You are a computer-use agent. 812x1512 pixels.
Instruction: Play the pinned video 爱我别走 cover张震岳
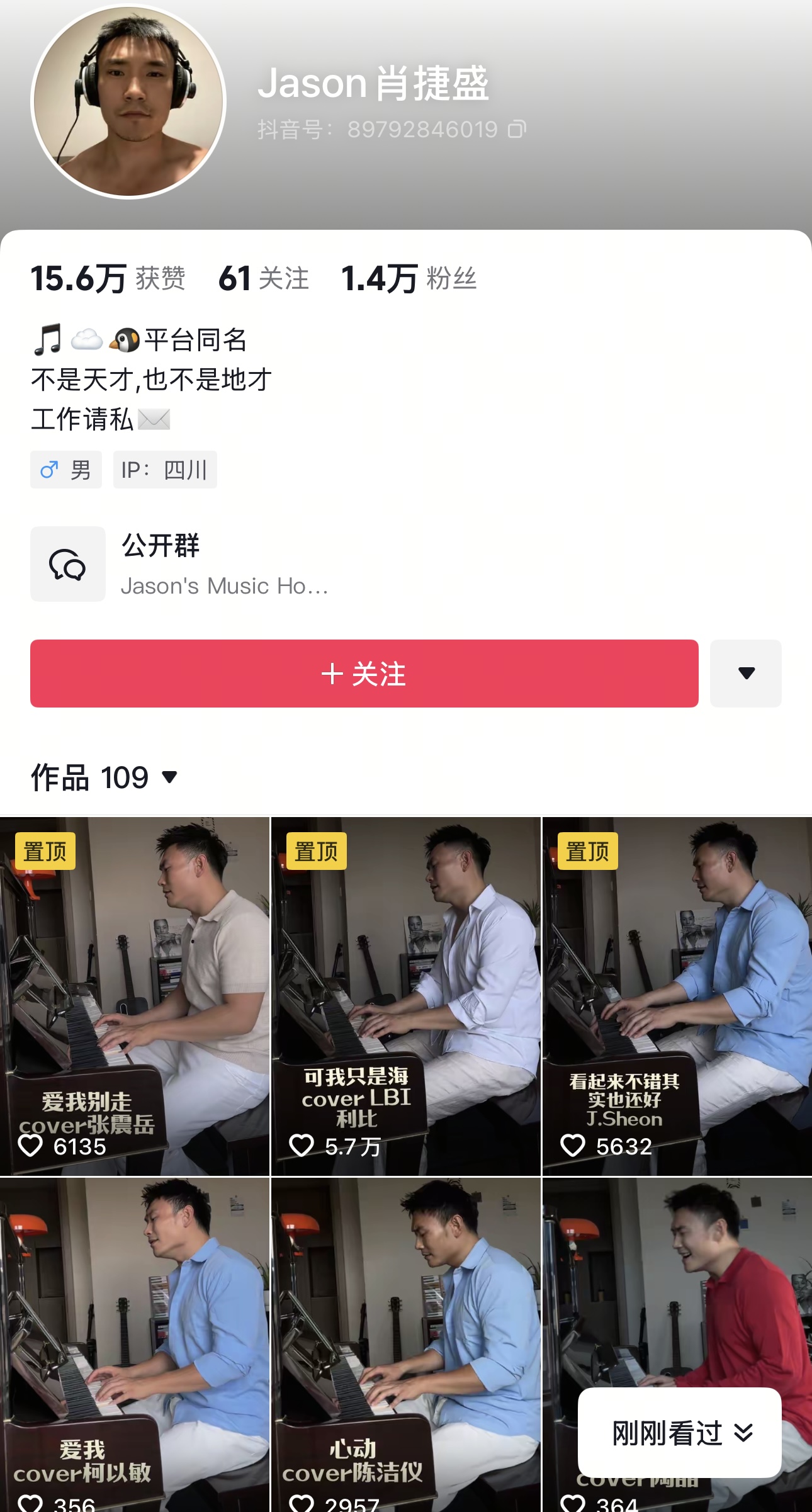(x=135, y=996)
